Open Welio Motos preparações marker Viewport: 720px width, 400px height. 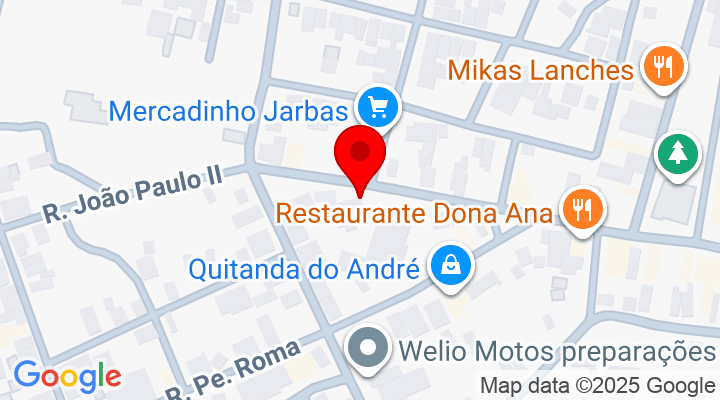369,349
